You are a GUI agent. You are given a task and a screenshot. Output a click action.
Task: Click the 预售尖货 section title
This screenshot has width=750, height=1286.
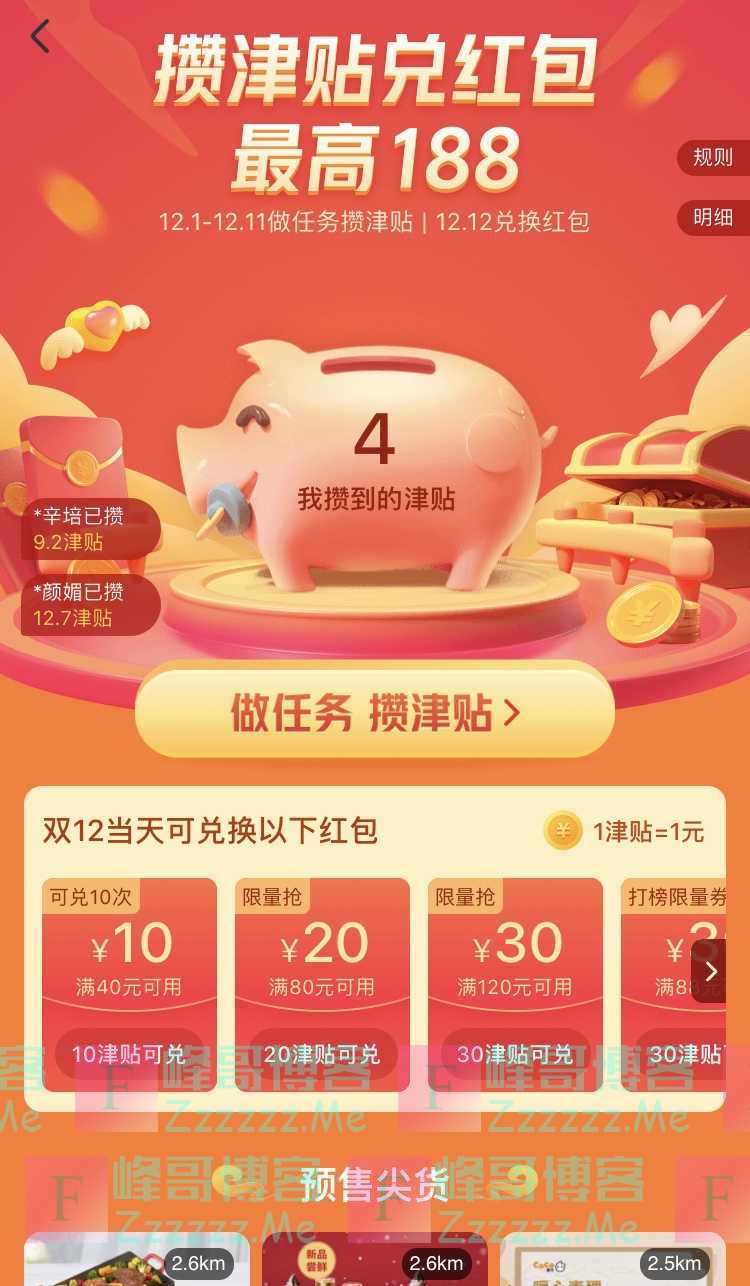point(375,1188)
